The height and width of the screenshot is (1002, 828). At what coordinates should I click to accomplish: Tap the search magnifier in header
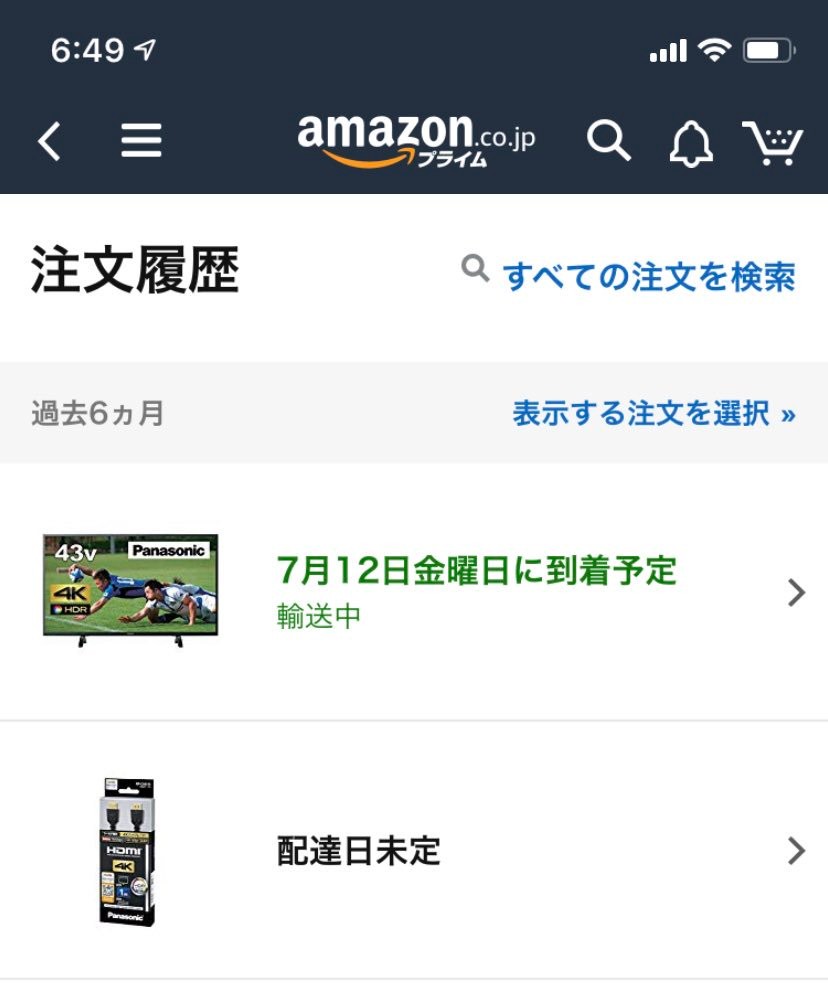pyautogui.click(x=608, y=142)
